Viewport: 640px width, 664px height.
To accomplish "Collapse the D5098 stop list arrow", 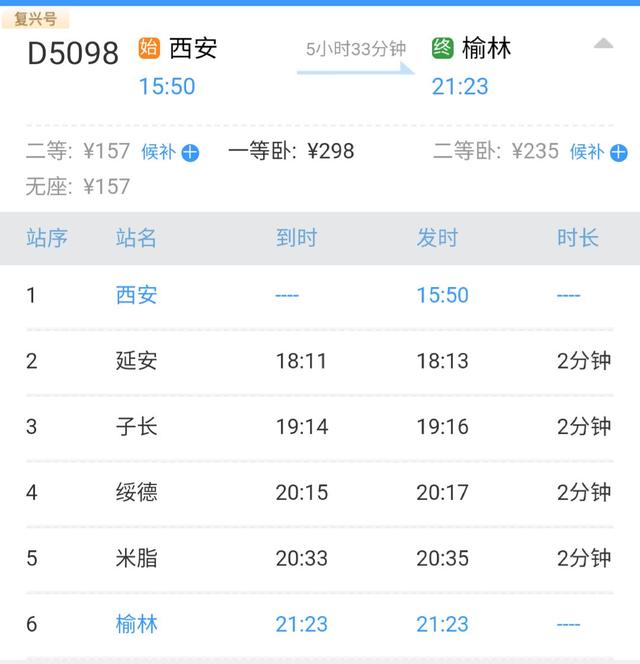I will tap(603, 44).
